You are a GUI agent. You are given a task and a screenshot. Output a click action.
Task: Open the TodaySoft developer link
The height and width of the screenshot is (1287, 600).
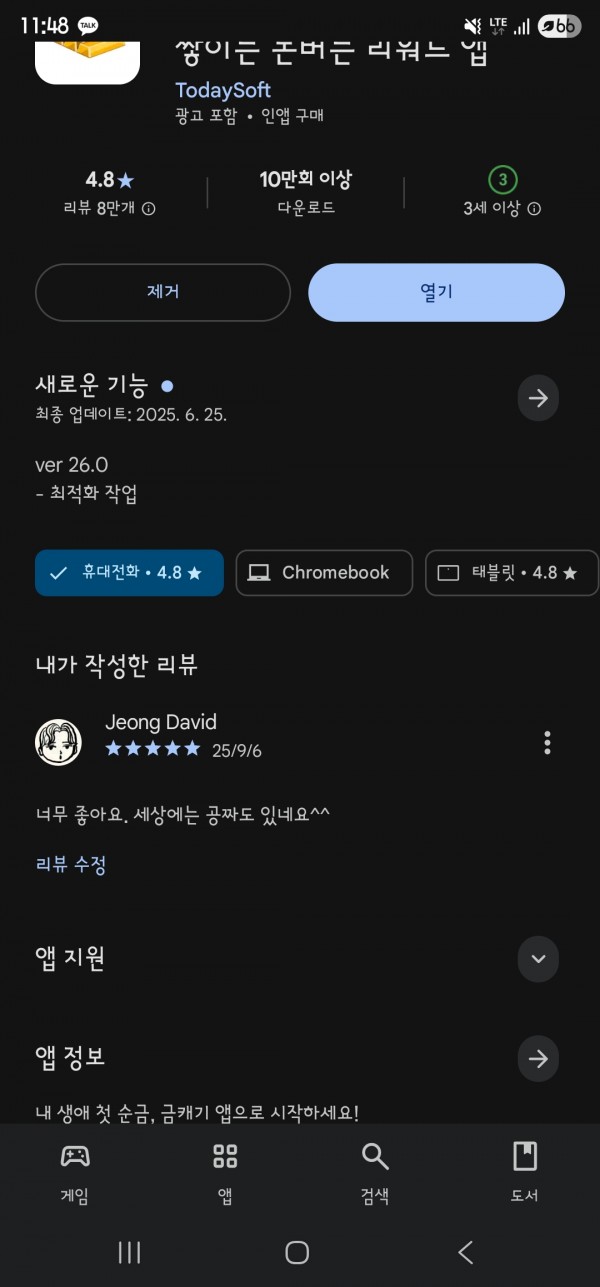223,90
